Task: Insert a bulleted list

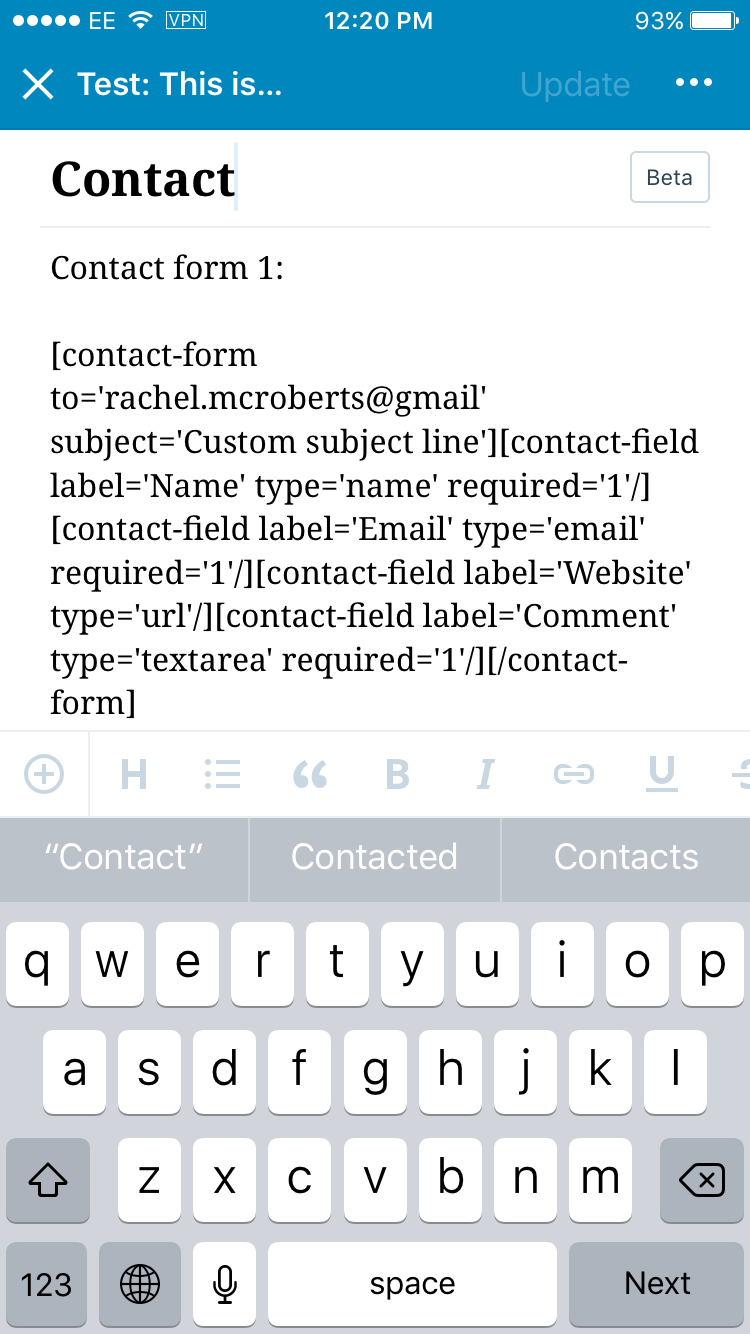Action: (222, 774)
